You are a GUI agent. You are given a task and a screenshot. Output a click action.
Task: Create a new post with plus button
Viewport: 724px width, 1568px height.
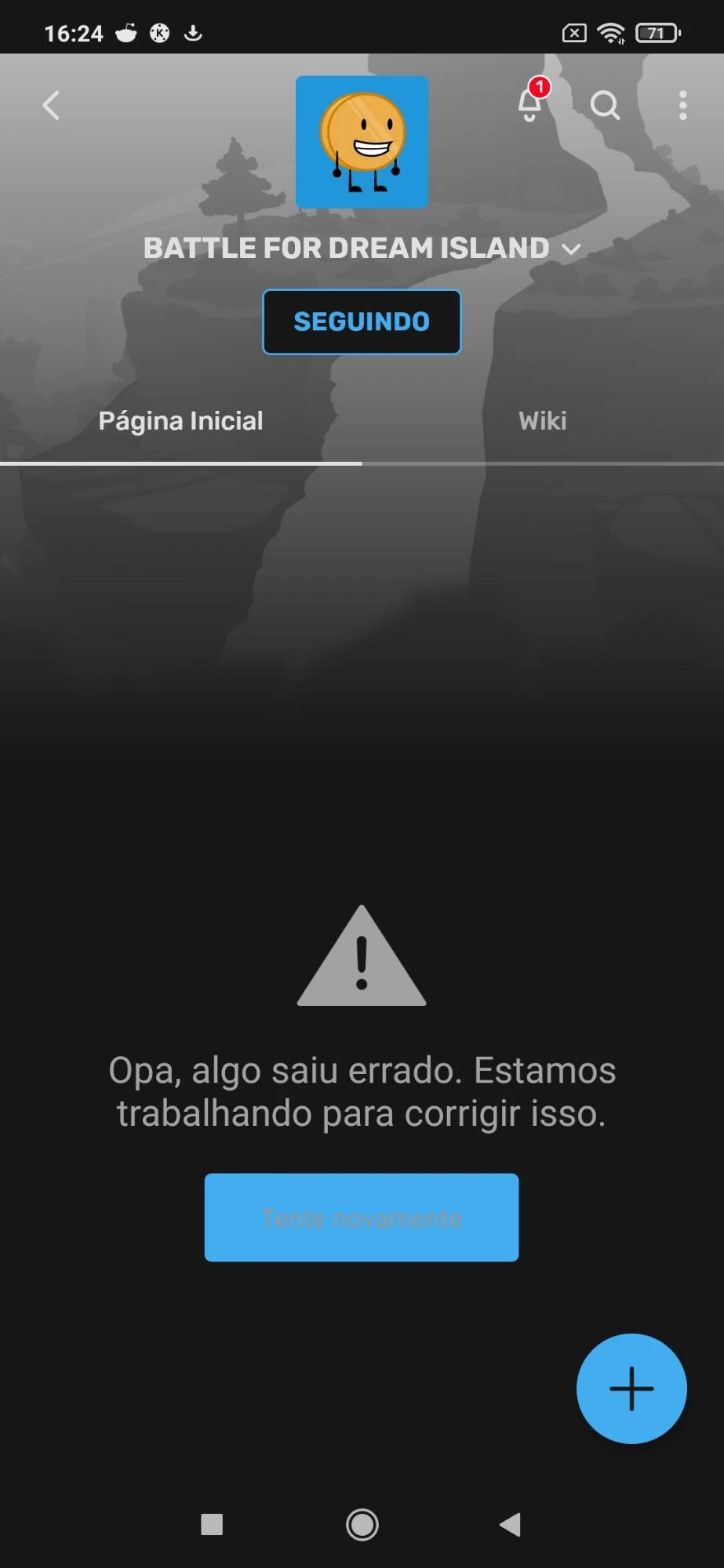click(631, 1388)
